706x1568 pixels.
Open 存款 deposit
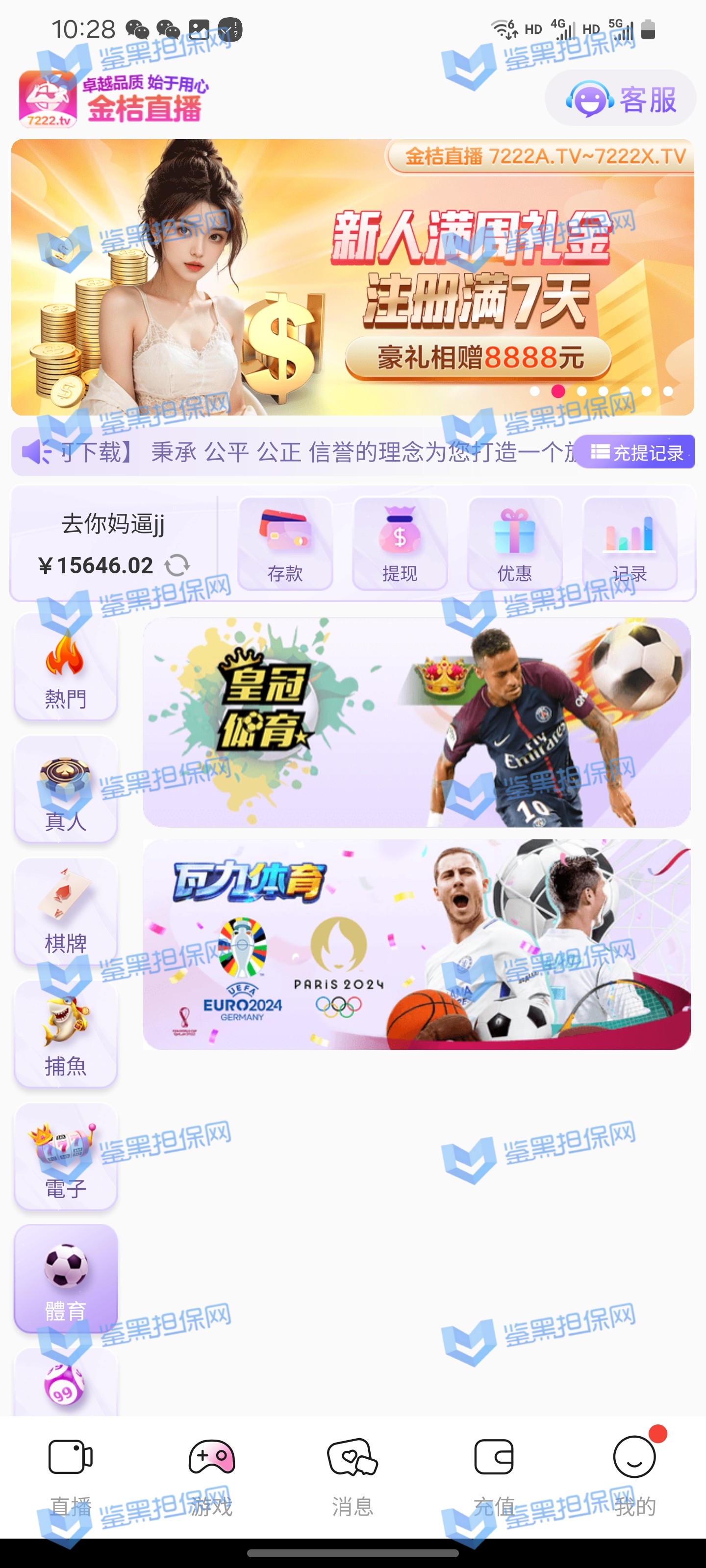(x=285, y=543)
